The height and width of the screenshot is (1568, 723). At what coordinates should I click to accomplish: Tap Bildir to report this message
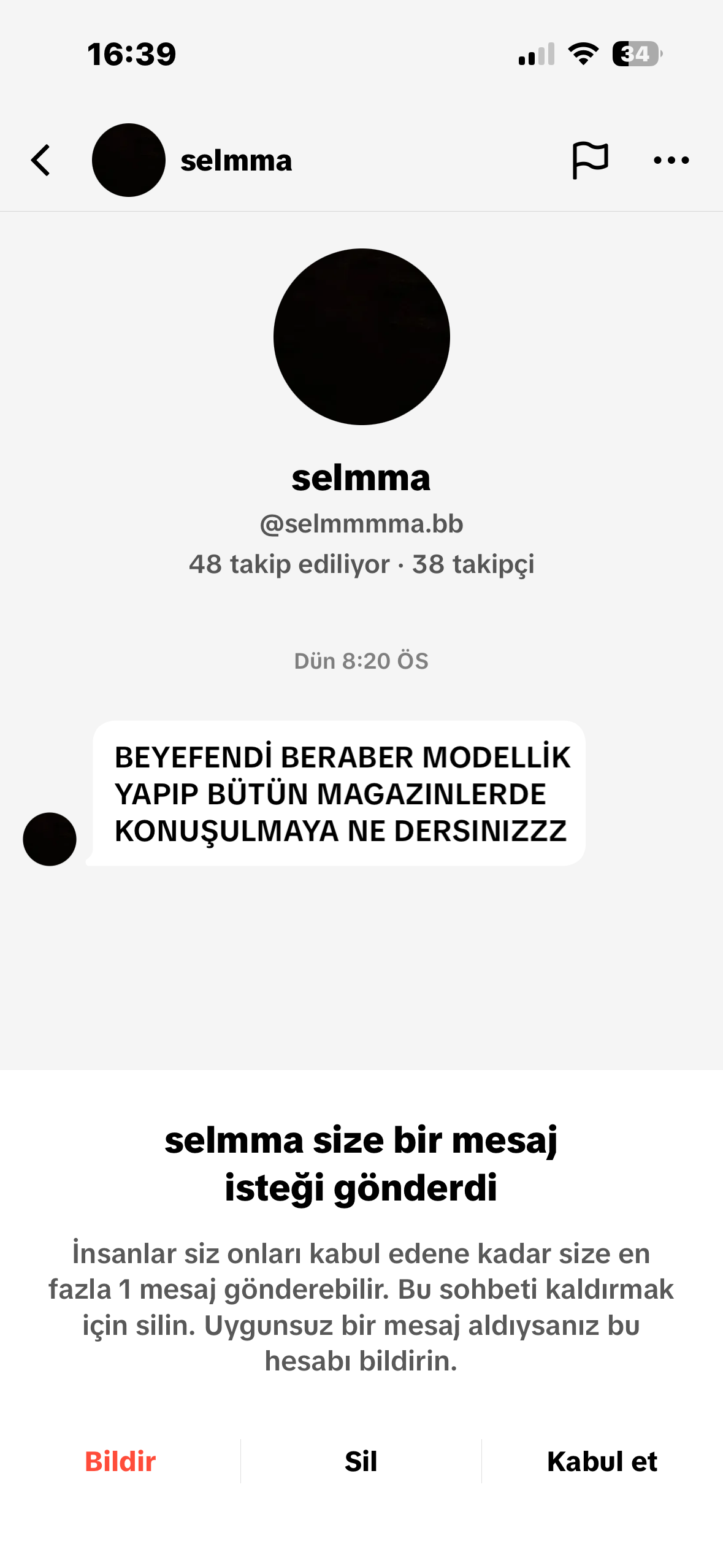pos(120,1462)
